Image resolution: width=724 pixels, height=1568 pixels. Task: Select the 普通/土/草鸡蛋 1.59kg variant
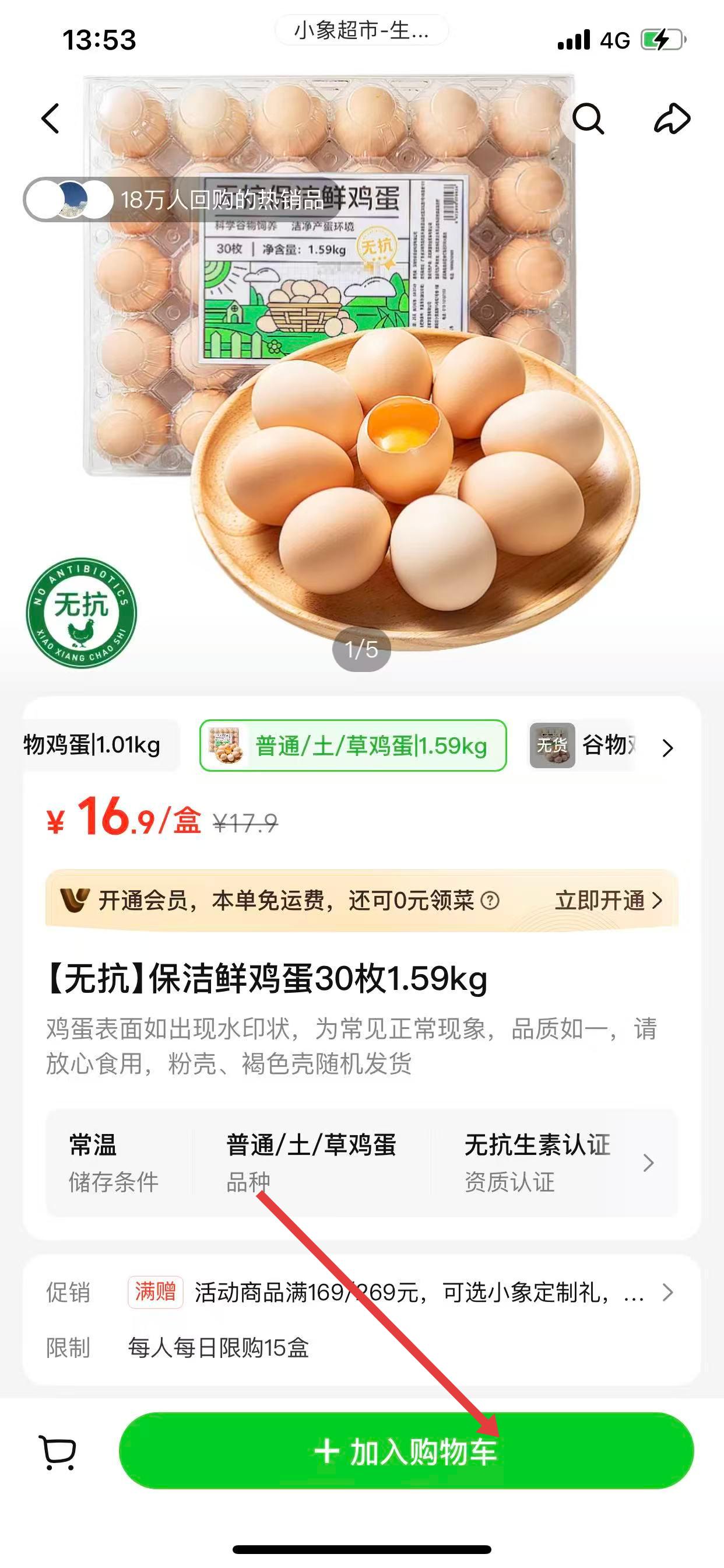(353, 745)
